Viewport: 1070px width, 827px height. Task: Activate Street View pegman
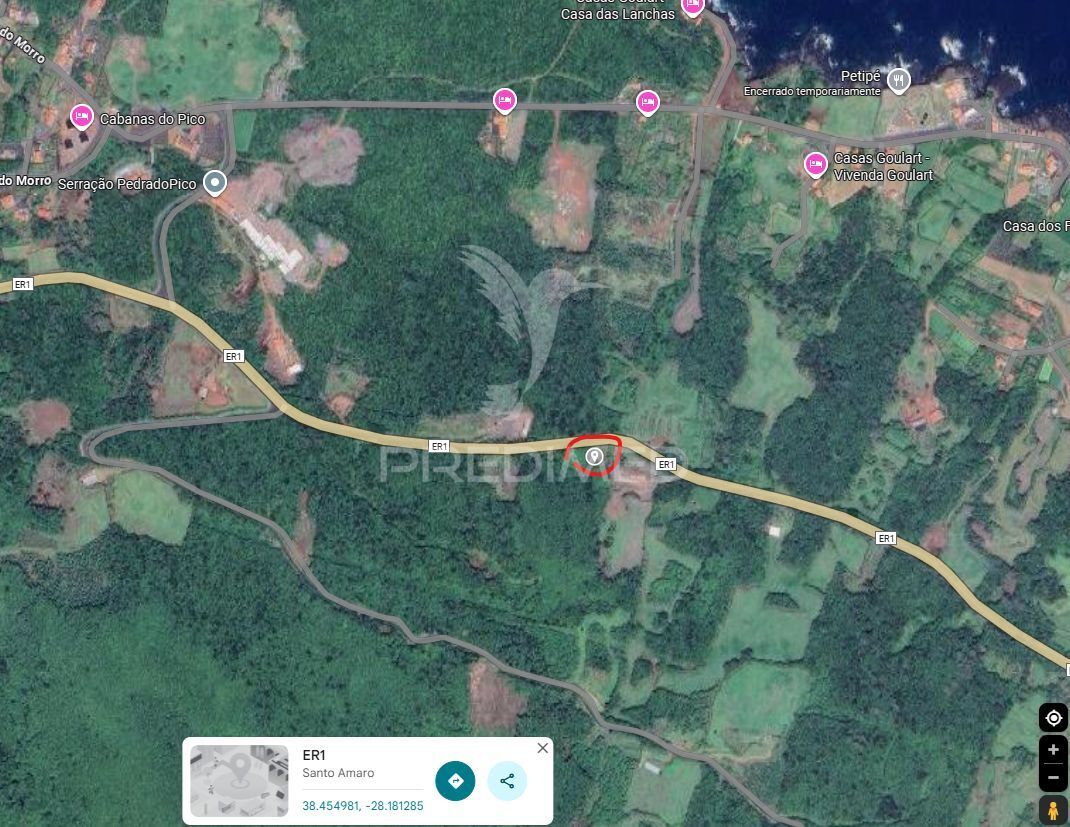pos(1053,810)
